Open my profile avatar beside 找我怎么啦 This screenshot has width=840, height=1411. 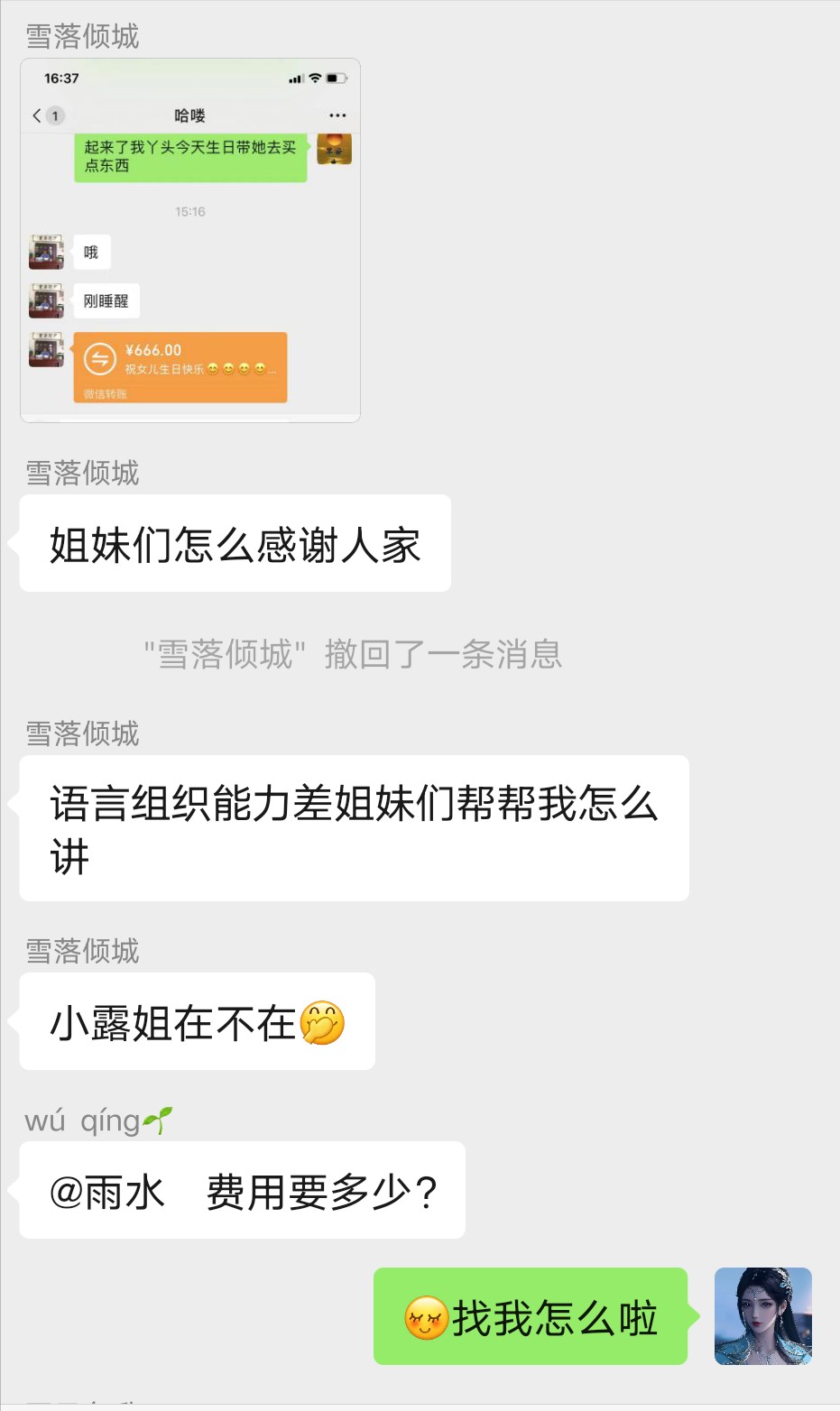click(x=763, y=1315)
